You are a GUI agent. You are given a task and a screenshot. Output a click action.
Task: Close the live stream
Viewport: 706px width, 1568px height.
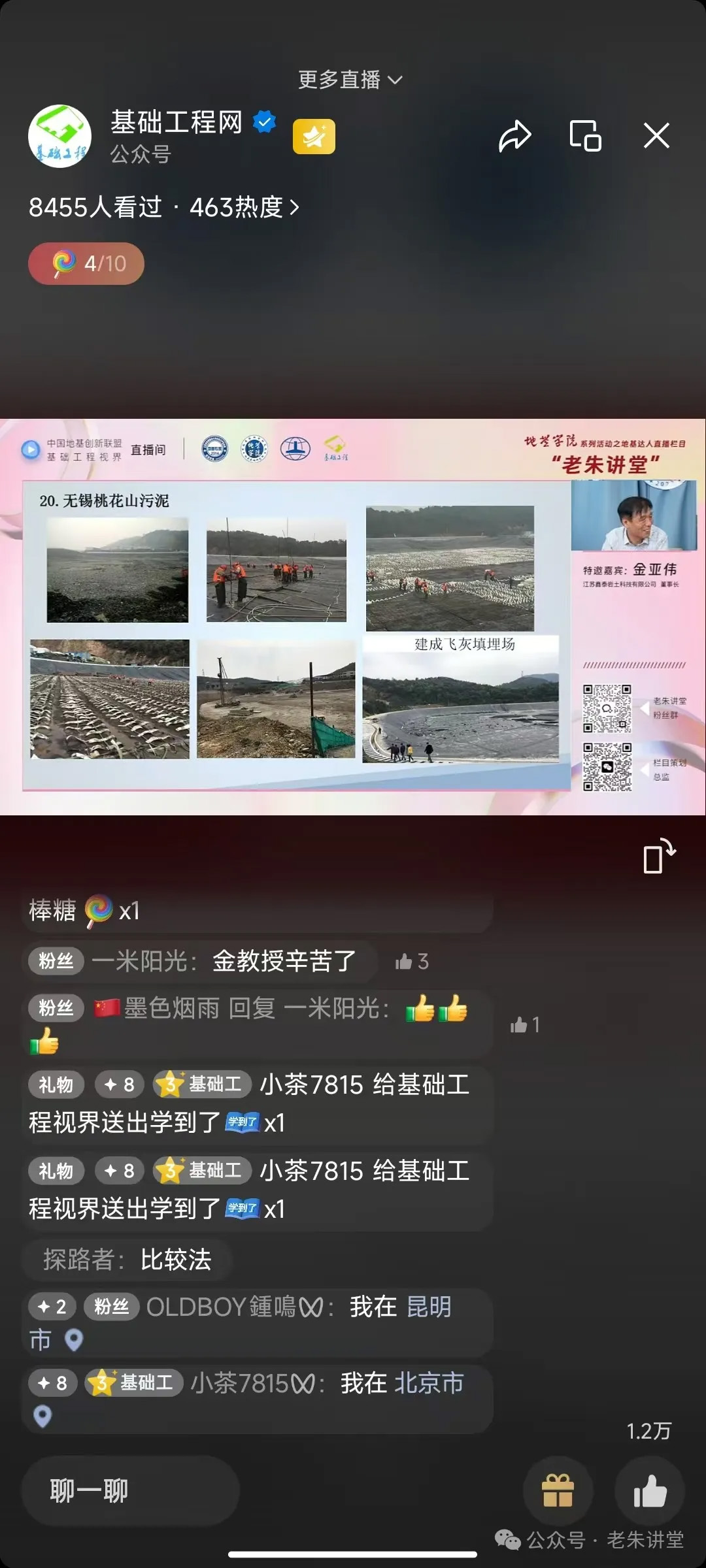pyautogui.click(x=656, y=137)
